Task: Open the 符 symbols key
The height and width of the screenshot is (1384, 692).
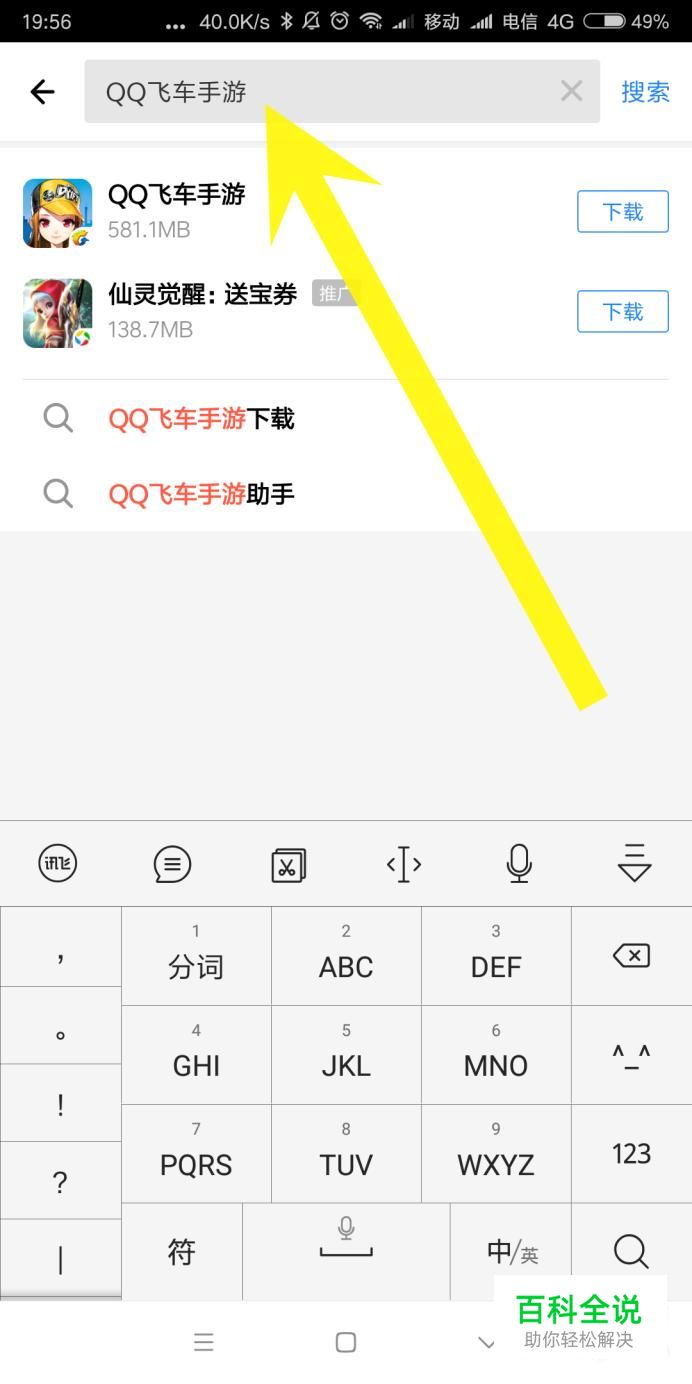Action: pos(181,1251)
